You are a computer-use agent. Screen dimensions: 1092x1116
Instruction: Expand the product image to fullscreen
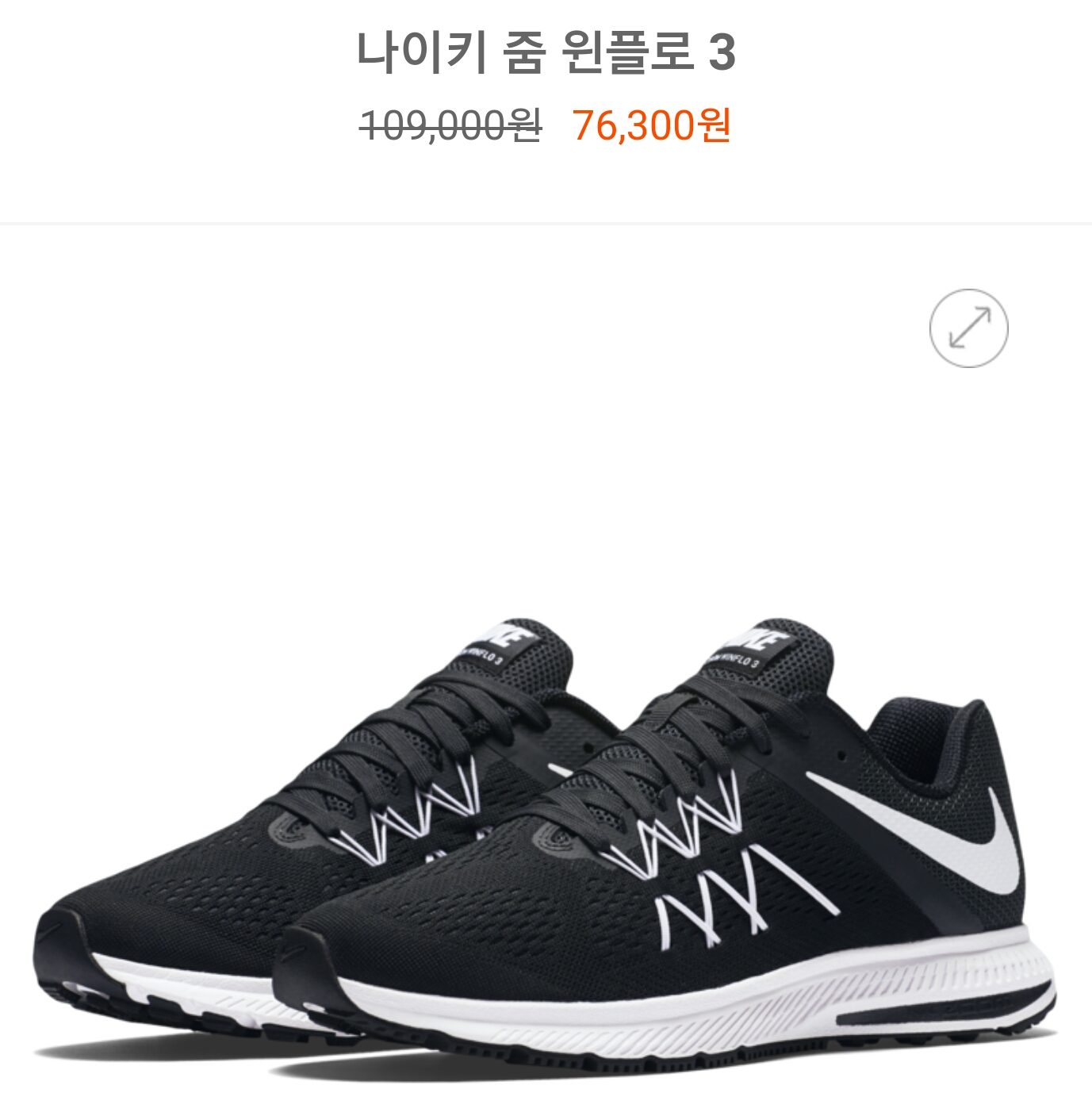(968, 328)
